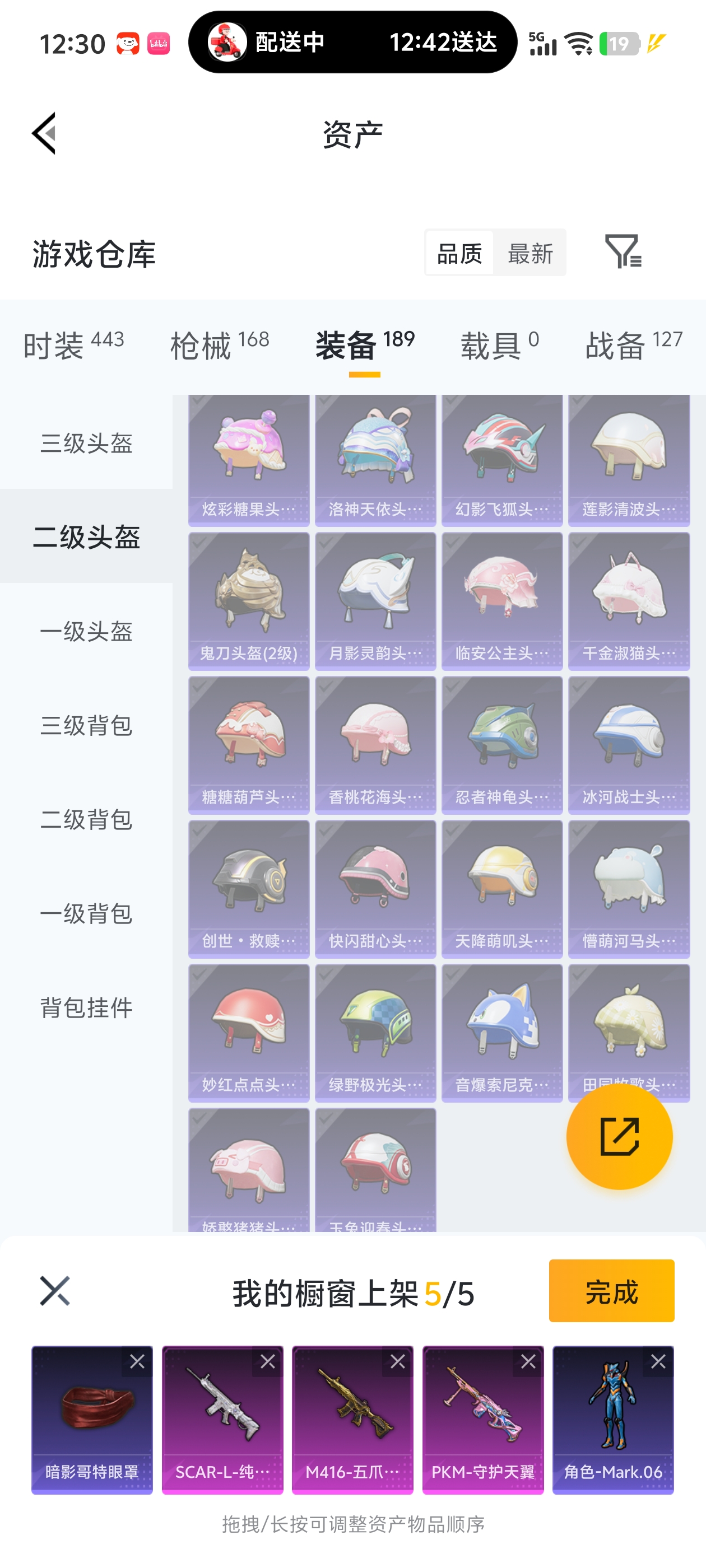706x1568 pixels.
Task: Confirm showcase with the 完成 button
Action: (x=611, y=1290)
